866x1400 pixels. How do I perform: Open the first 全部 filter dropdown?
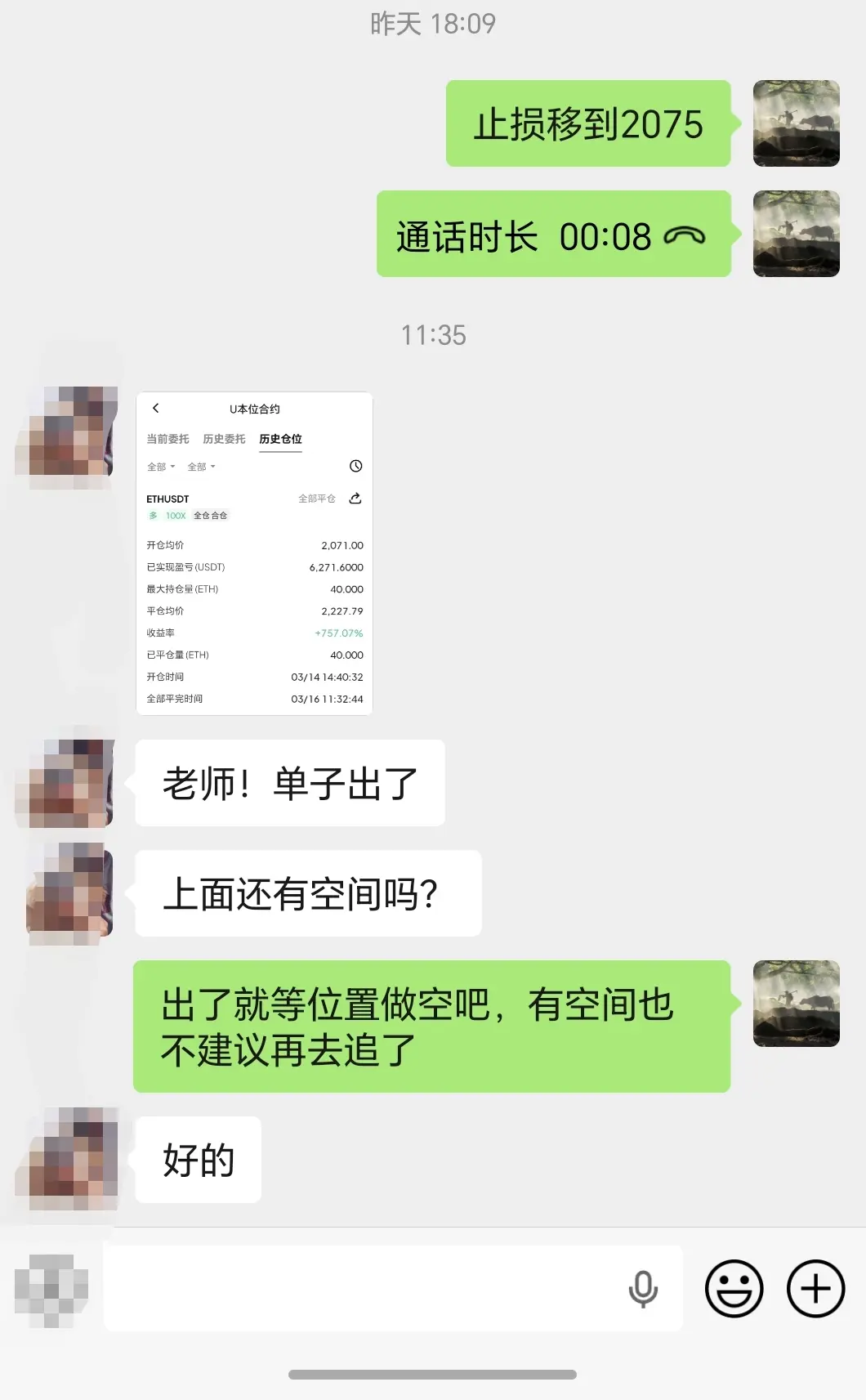[160, 467]
